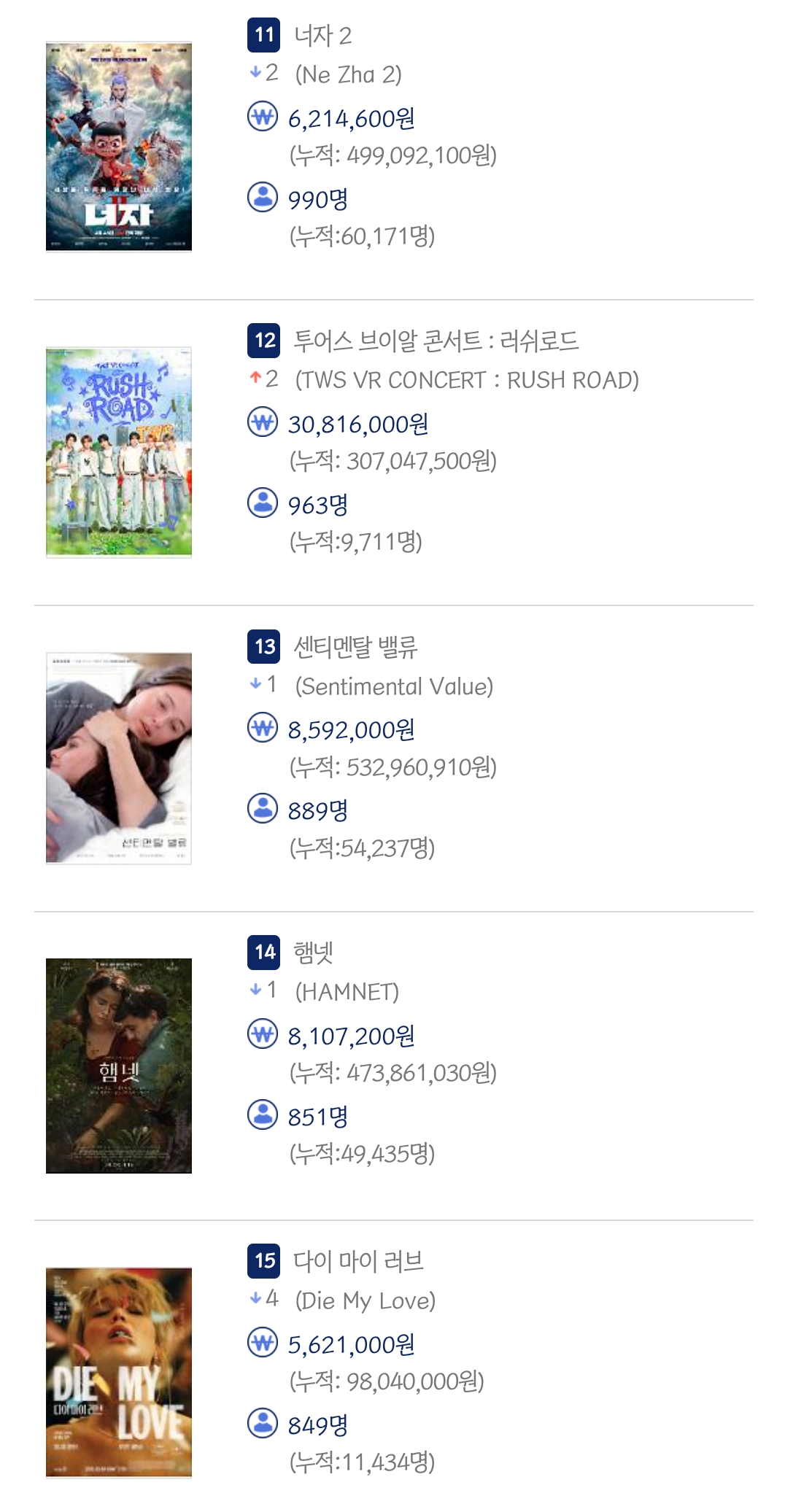
Task: View details for TWS VR CONCERT : RUSH ROAD
Action: tap(436, 341)
